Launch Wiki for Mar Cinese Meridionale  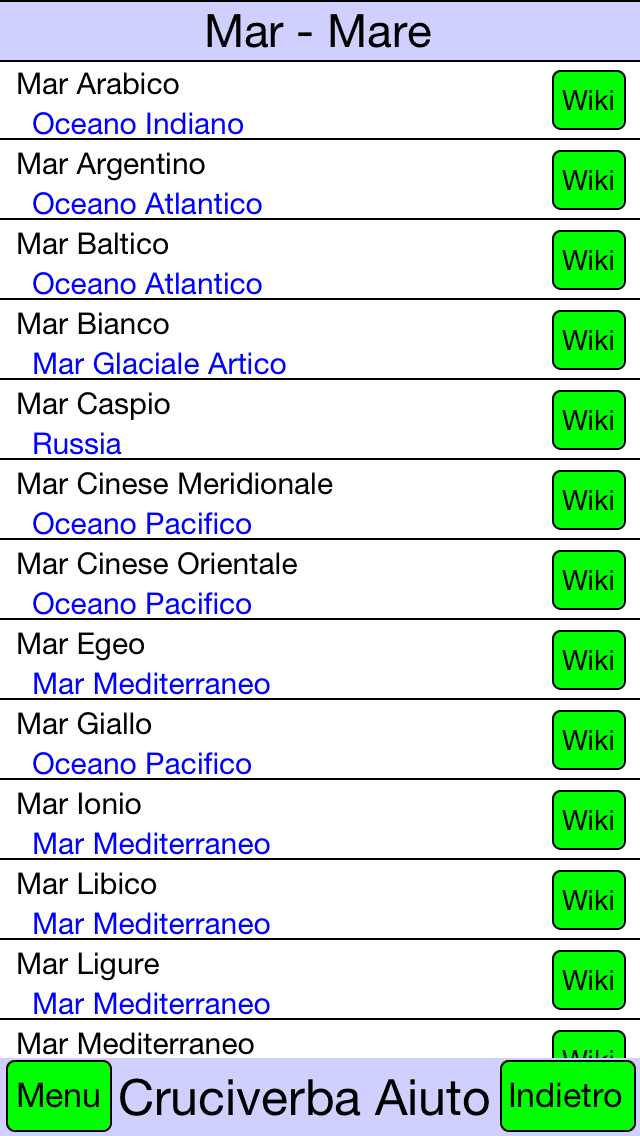click(589, 500)
